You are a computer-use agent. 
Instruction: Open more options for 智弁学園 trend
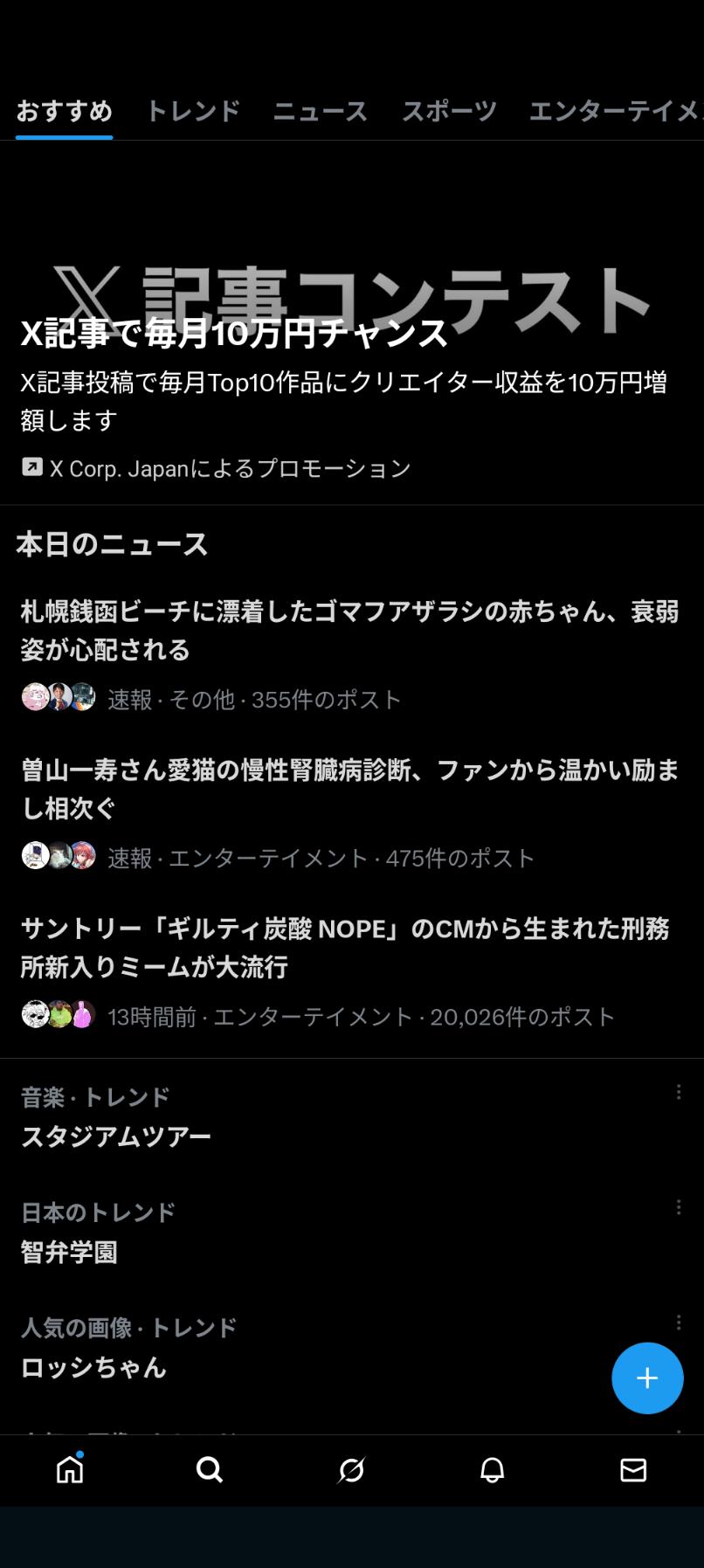[679, 1207]
